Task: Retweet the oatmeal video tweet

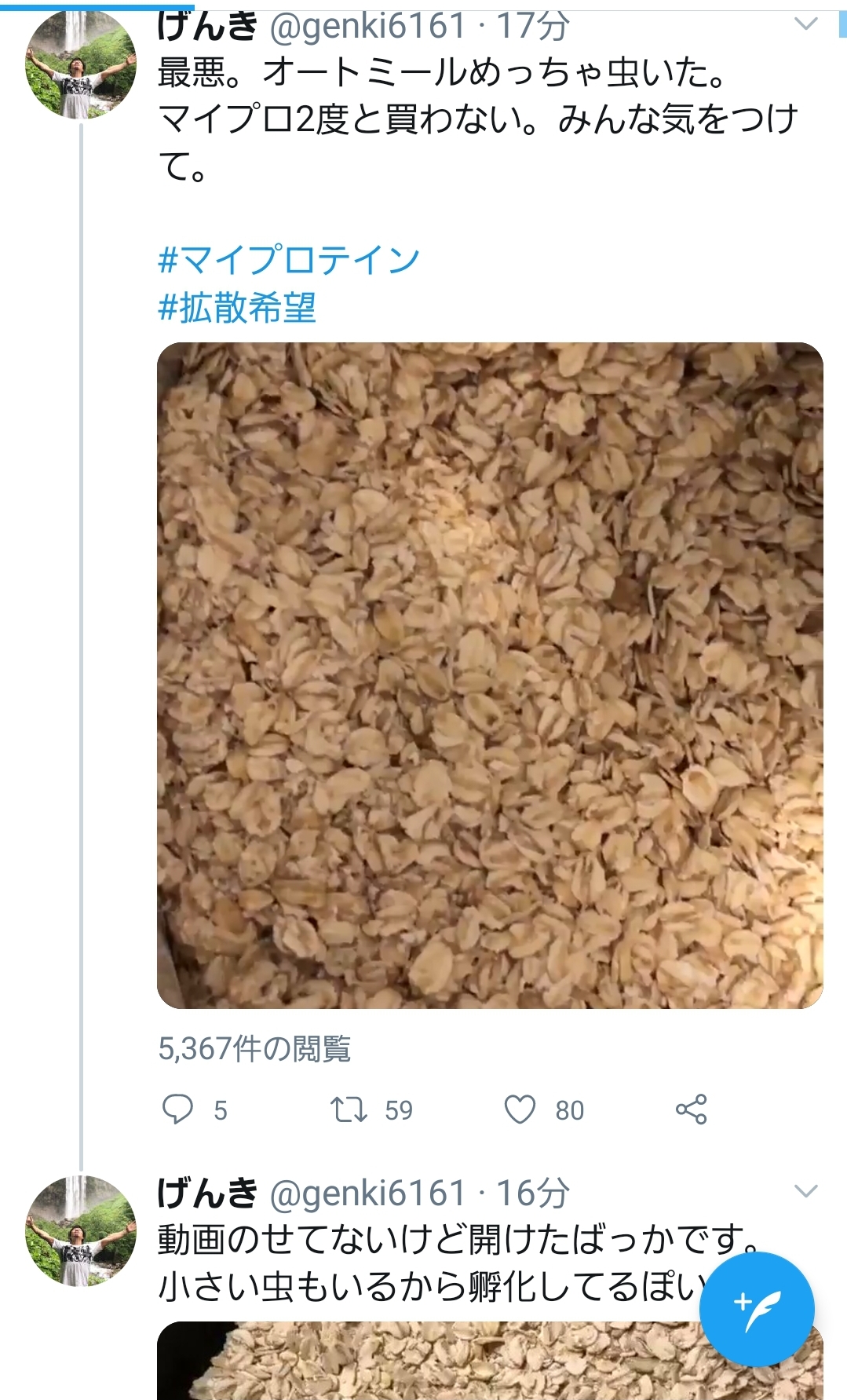Action: pyautogui.click(x=349, y=1109)
